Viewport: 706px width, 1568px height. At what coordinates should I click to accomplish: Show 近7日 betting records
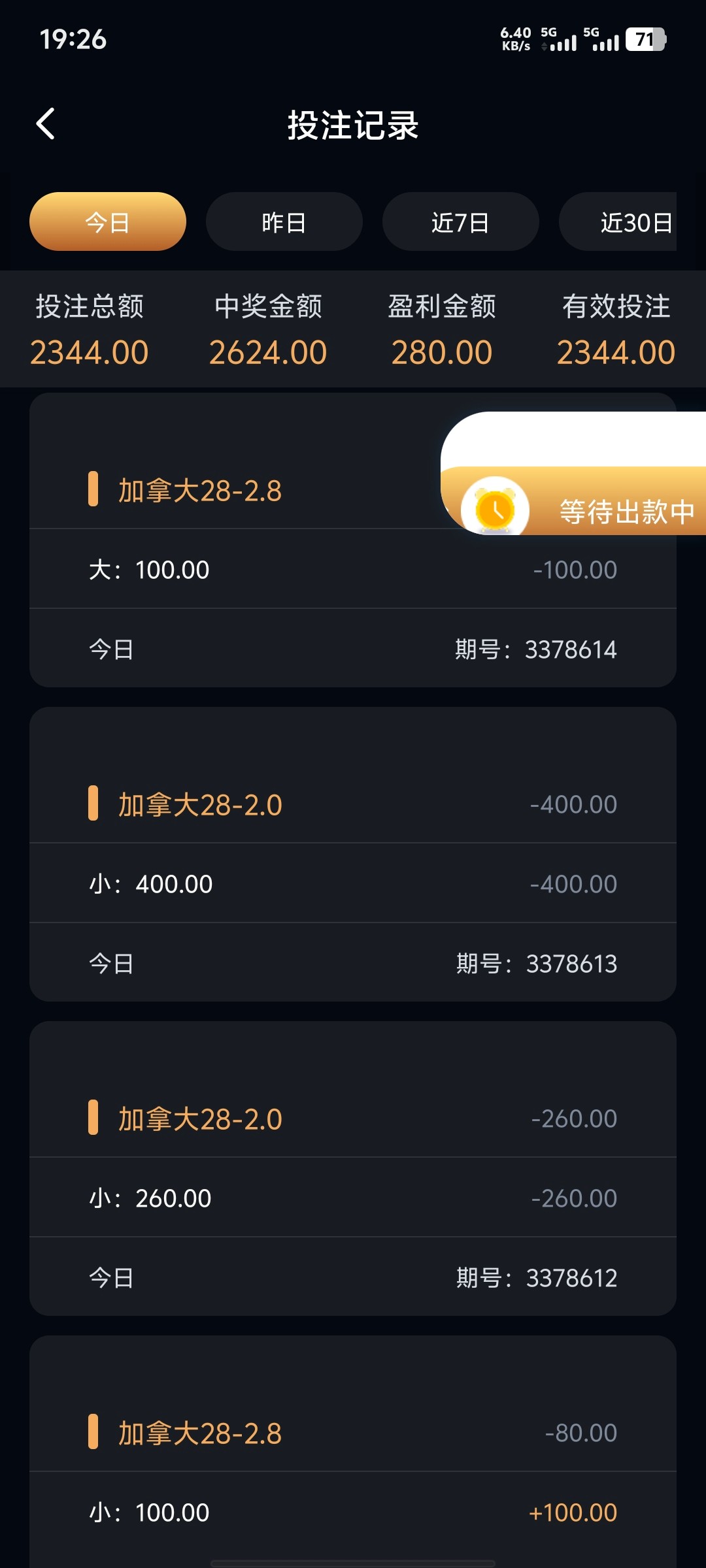point(460,222)
